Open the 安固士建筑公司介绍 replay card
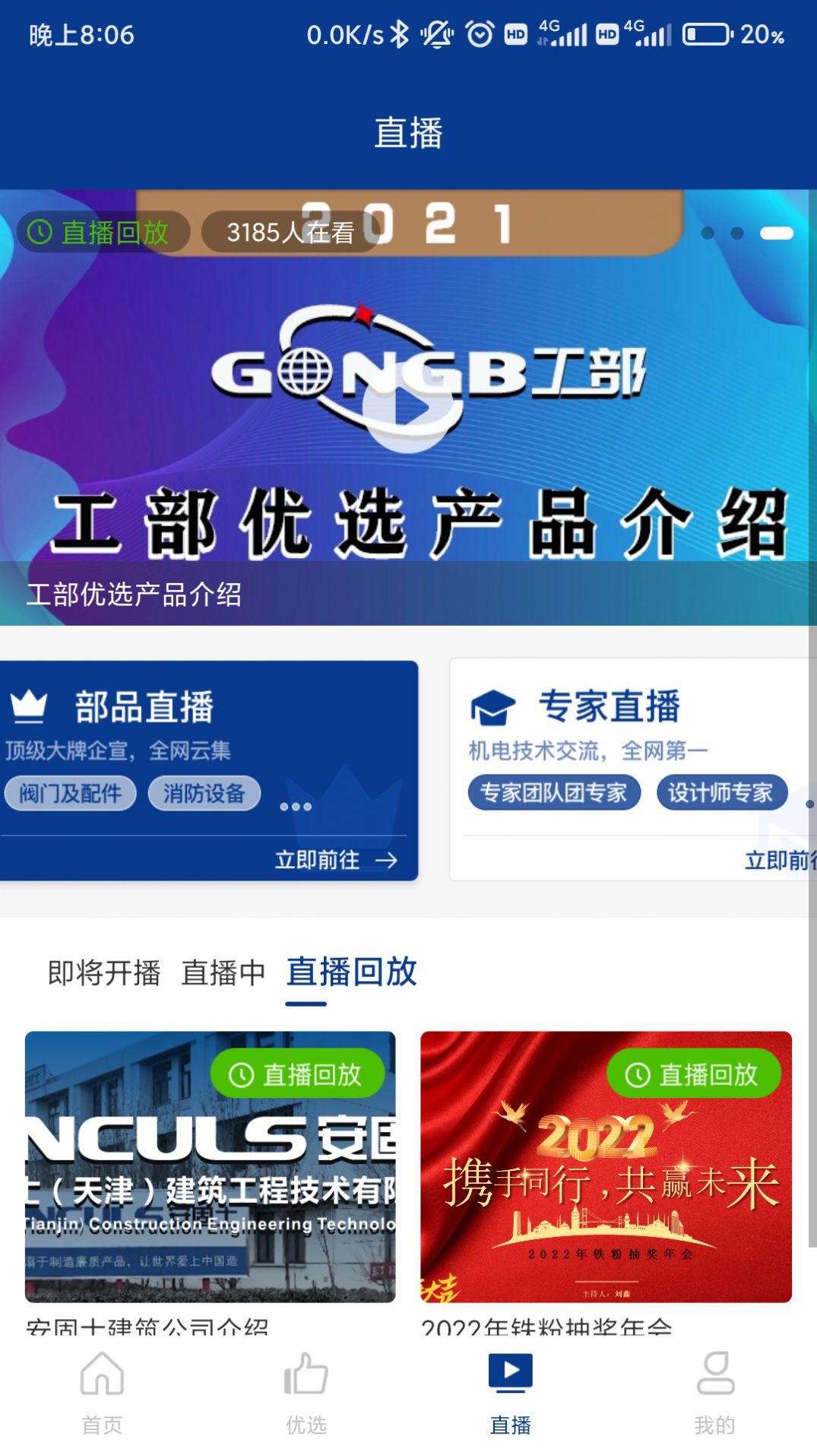817x1456 pixels. pyautogui.click(x=210, y=1166)
